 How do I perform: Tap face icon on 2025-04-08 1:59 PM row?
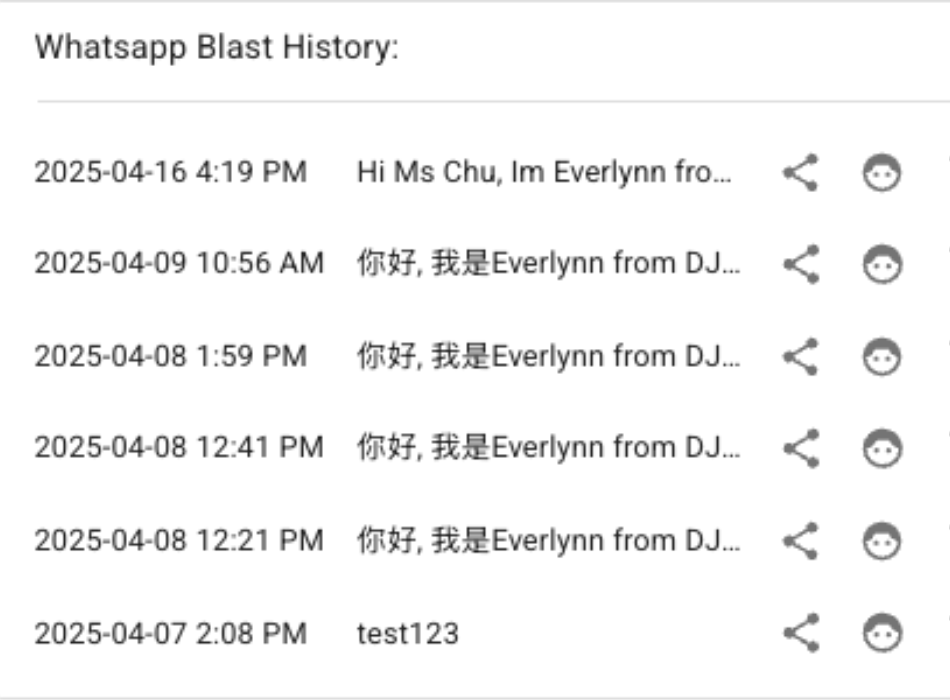click(x=881, y=356)
